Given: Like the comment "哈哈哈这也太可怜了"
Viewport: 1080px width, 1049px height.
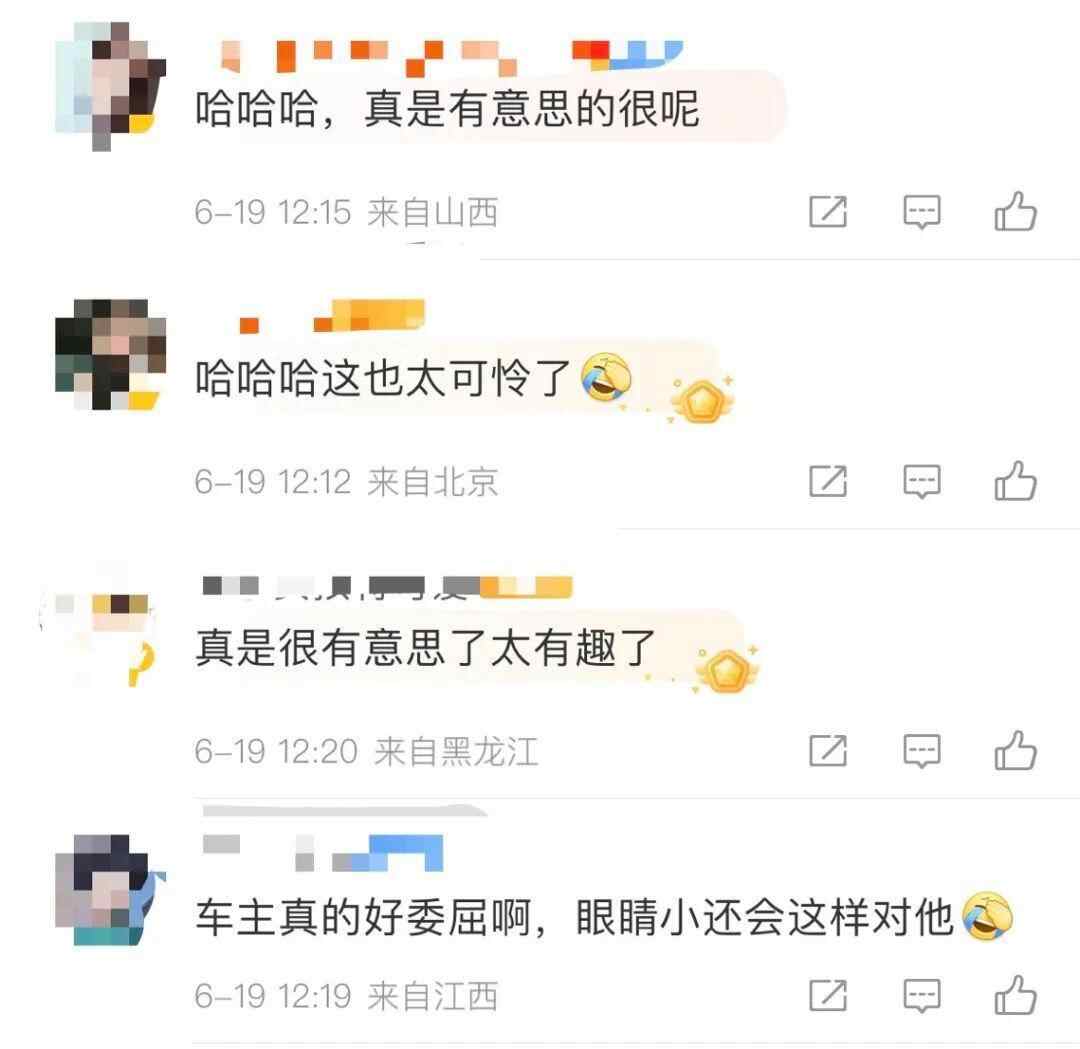Looking at the screenshot, I should coord(1015,482).
